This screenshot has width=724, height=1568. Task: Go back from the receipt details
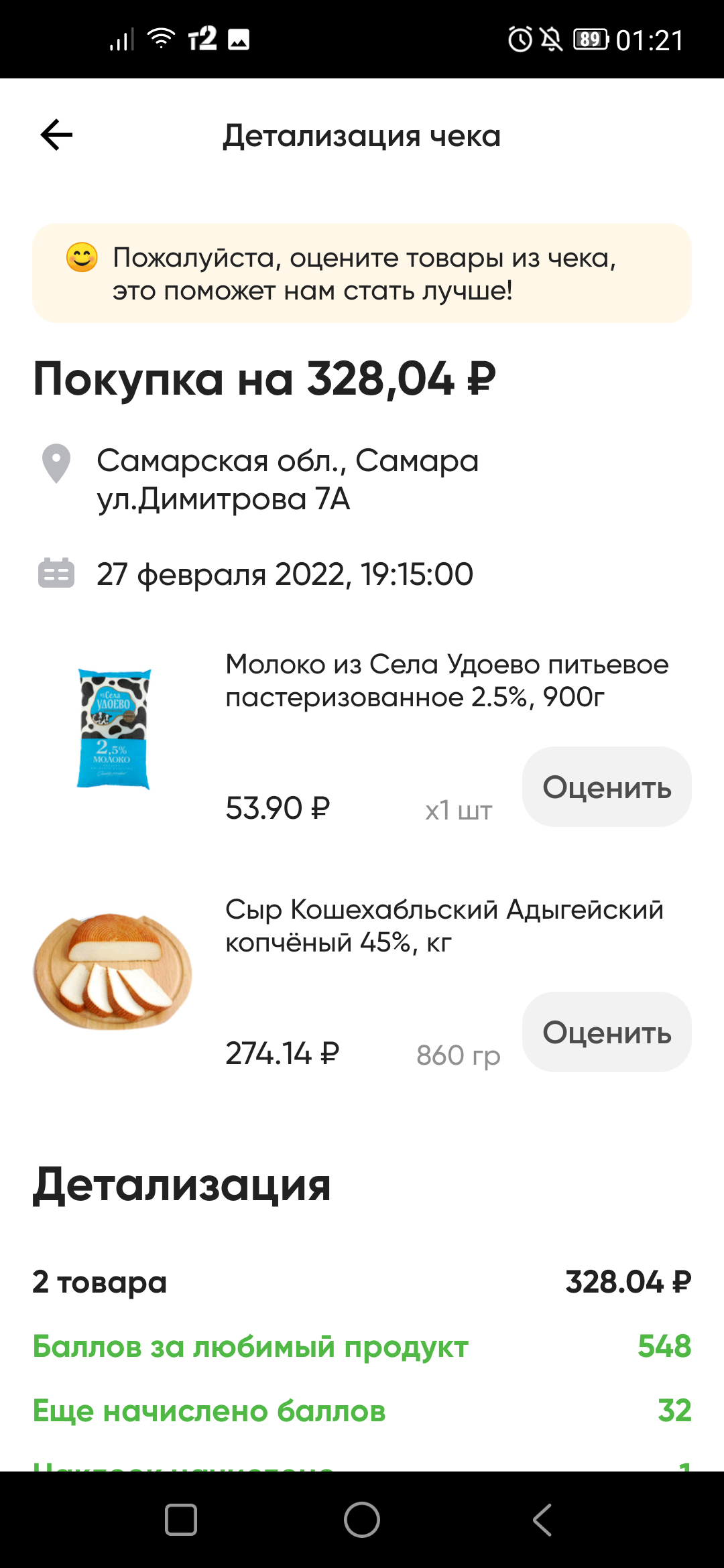tap(57, 135)
